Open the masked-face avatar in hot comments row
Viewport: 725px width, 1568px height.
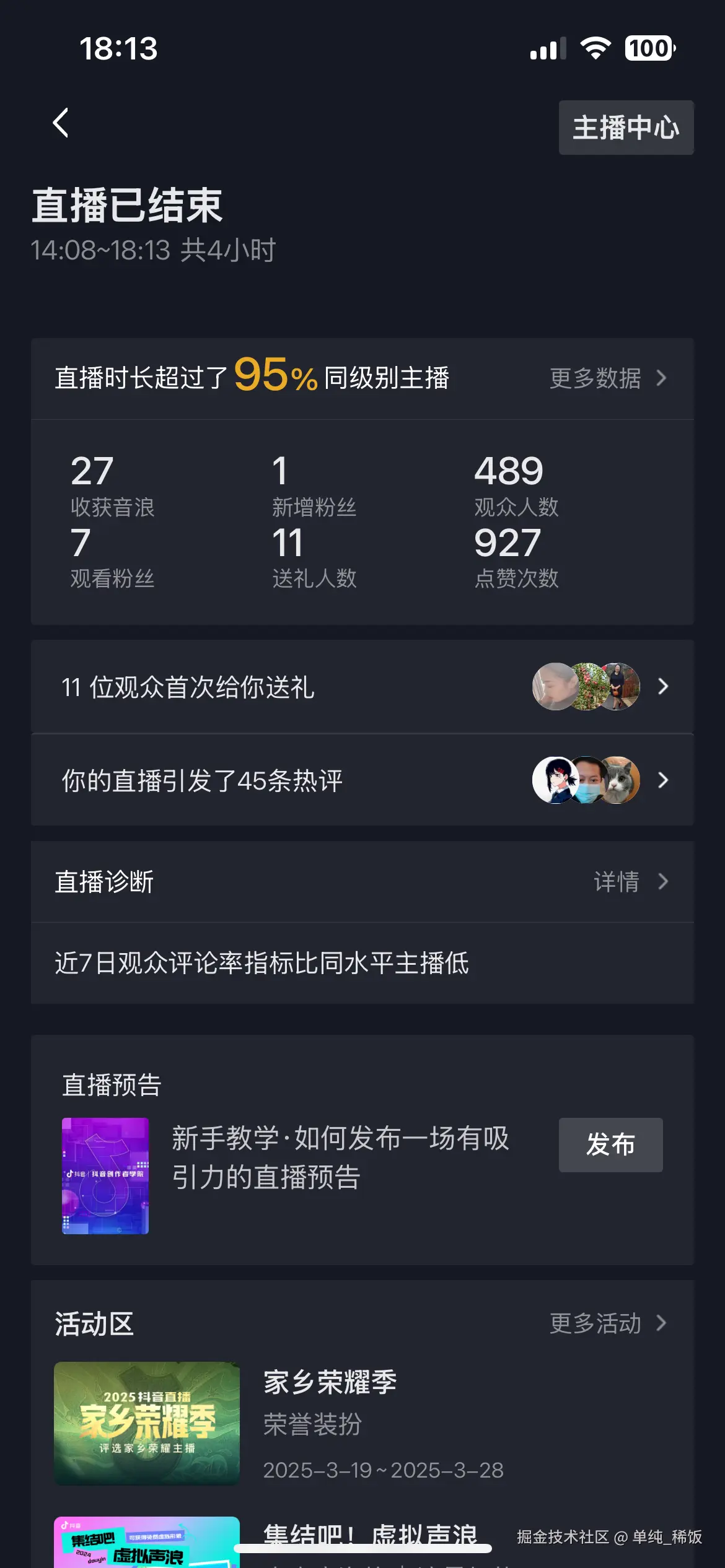[587, 780]
